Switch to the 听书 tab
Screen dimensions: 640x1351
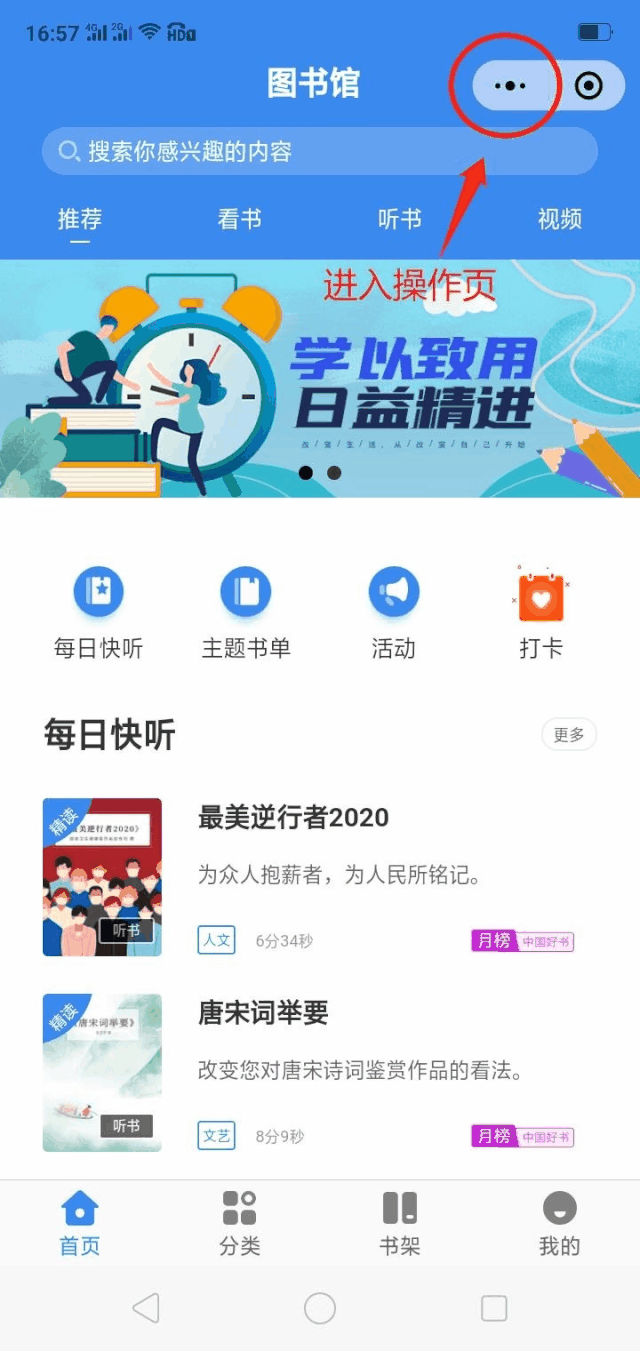400,219
